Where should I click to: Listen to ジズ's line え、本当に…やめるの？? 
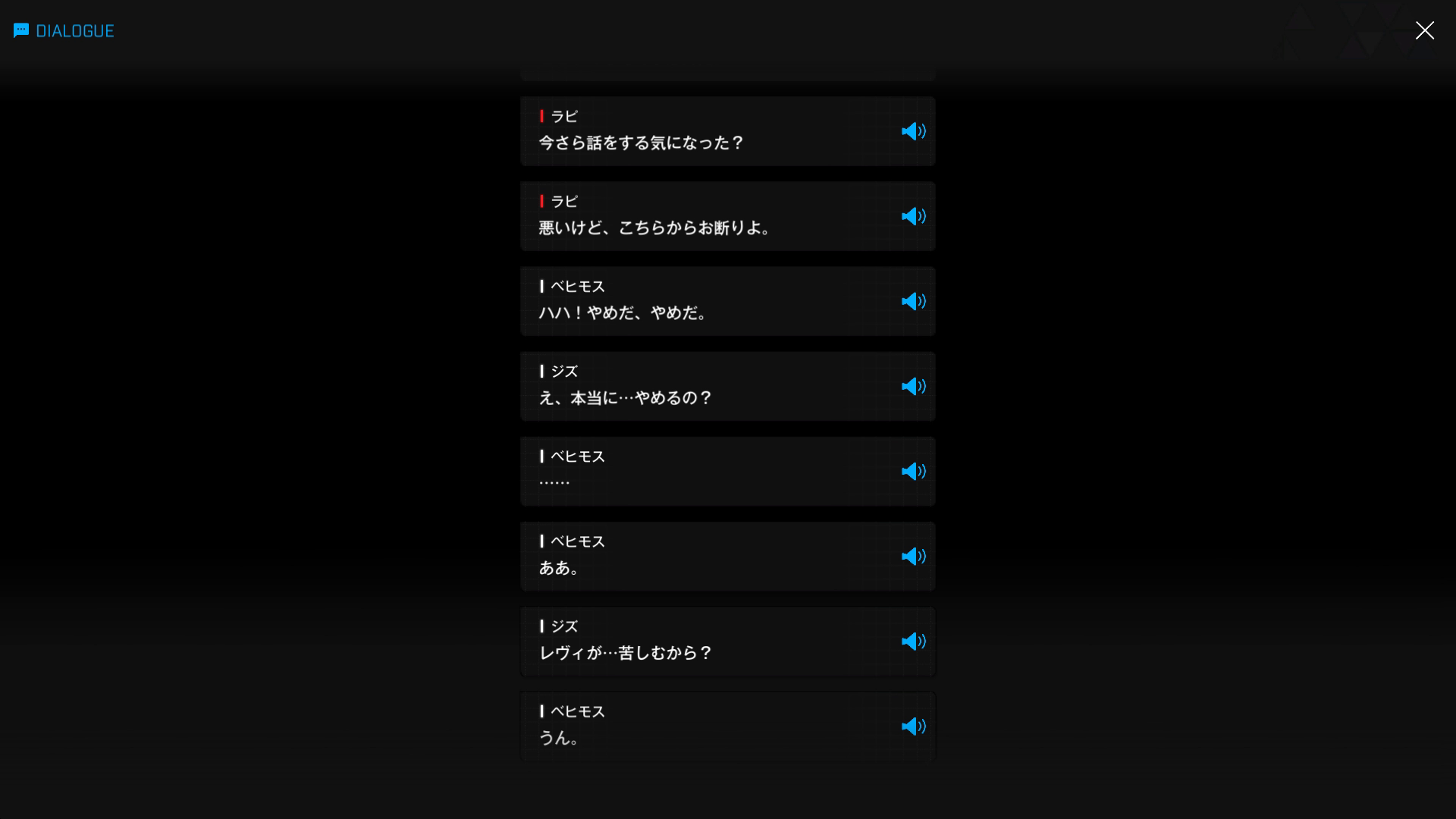[913, 386]
